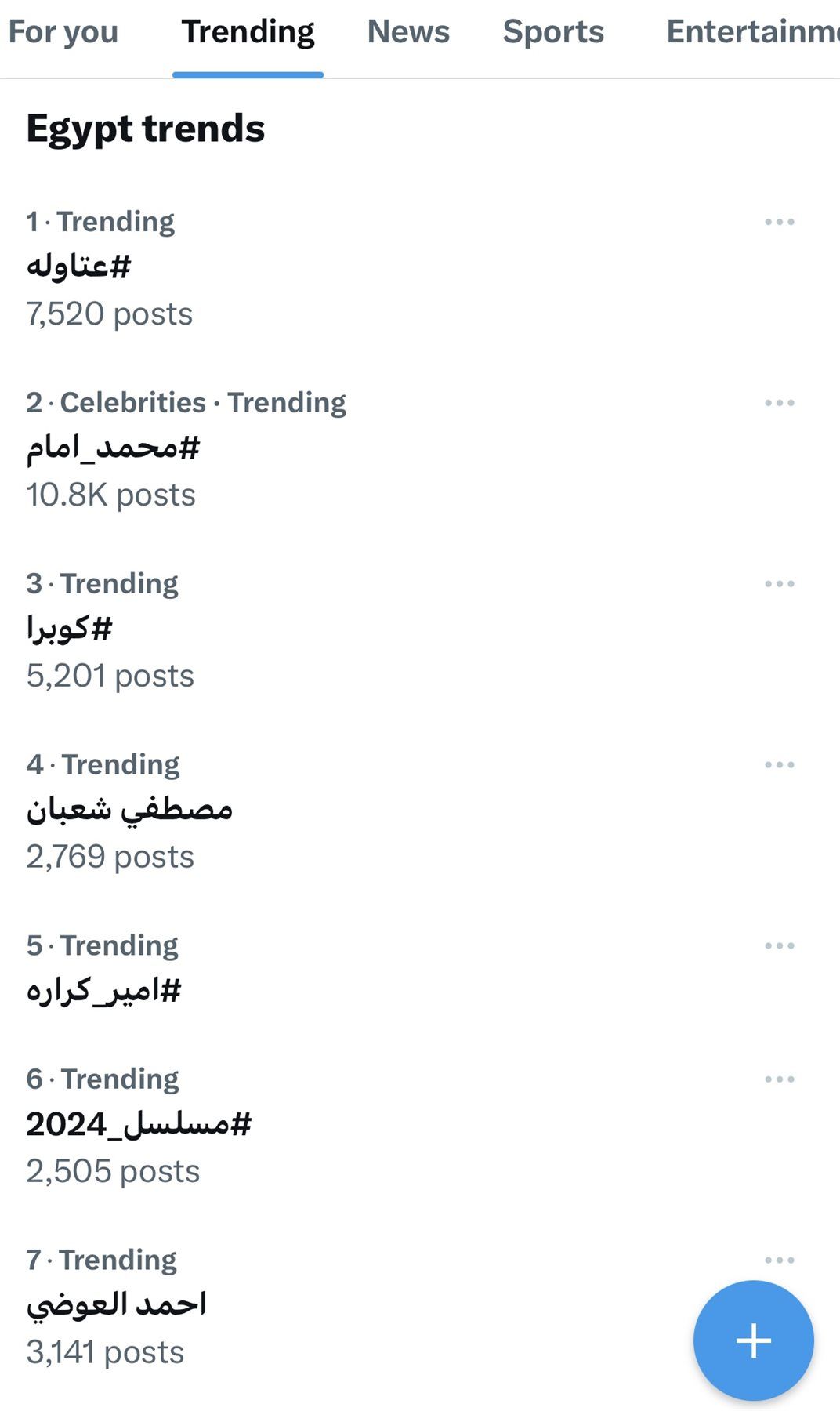Open more options for #مسلسل_2024 trend
Viewport: 840px width, 1411px height.
779,1078
